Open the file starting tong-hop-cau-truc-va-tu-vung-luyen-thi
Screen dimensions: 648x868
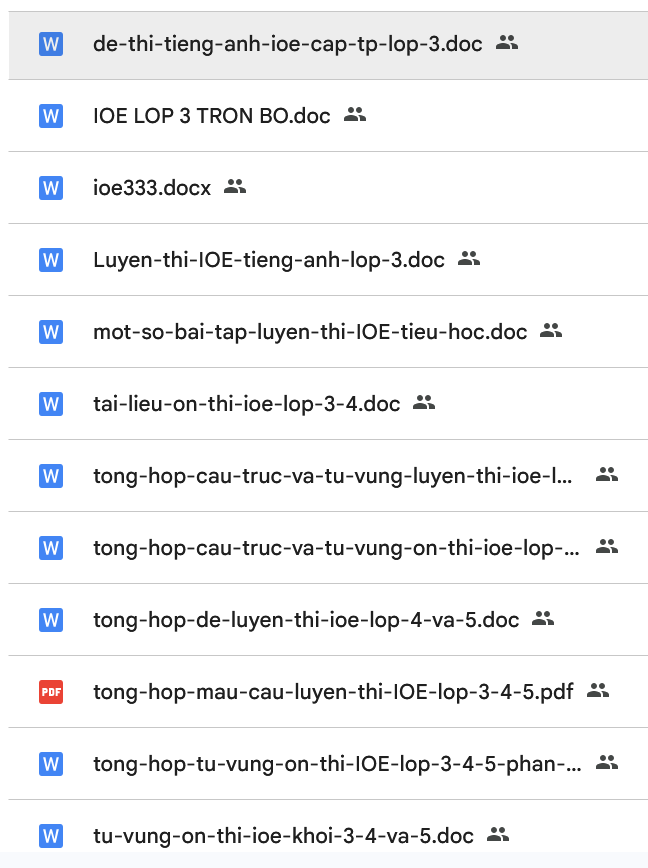point(332,476)
